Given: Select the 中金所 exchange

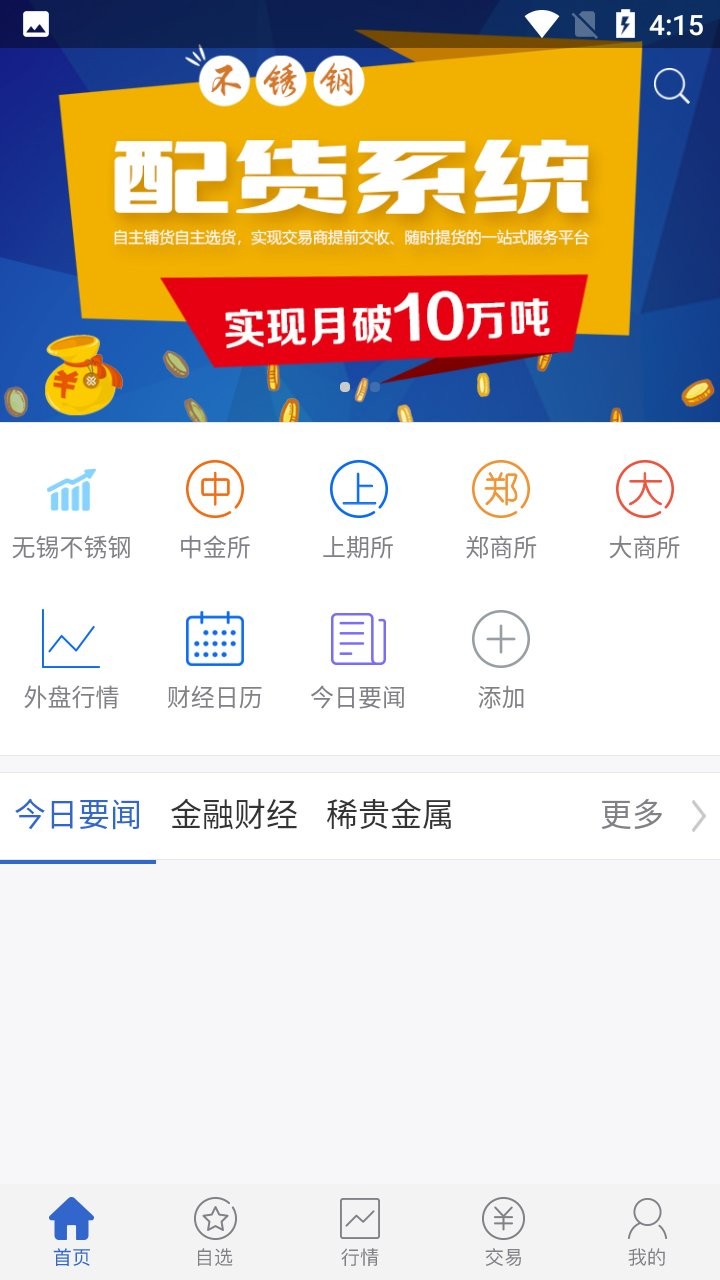Looking at the screenshot, I should (215, 510).
